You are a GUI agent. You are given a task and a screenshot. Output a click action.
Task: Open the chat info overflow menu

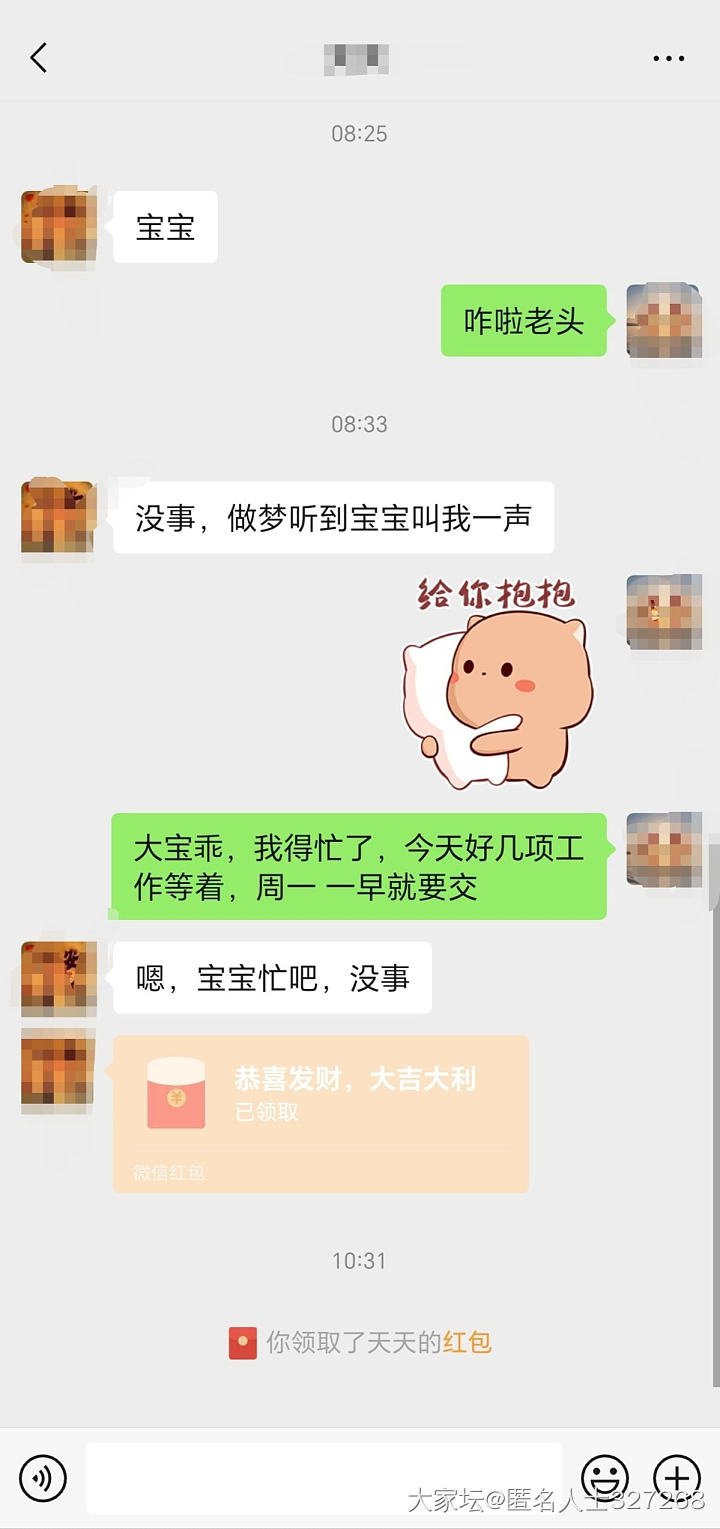point(668,59)
